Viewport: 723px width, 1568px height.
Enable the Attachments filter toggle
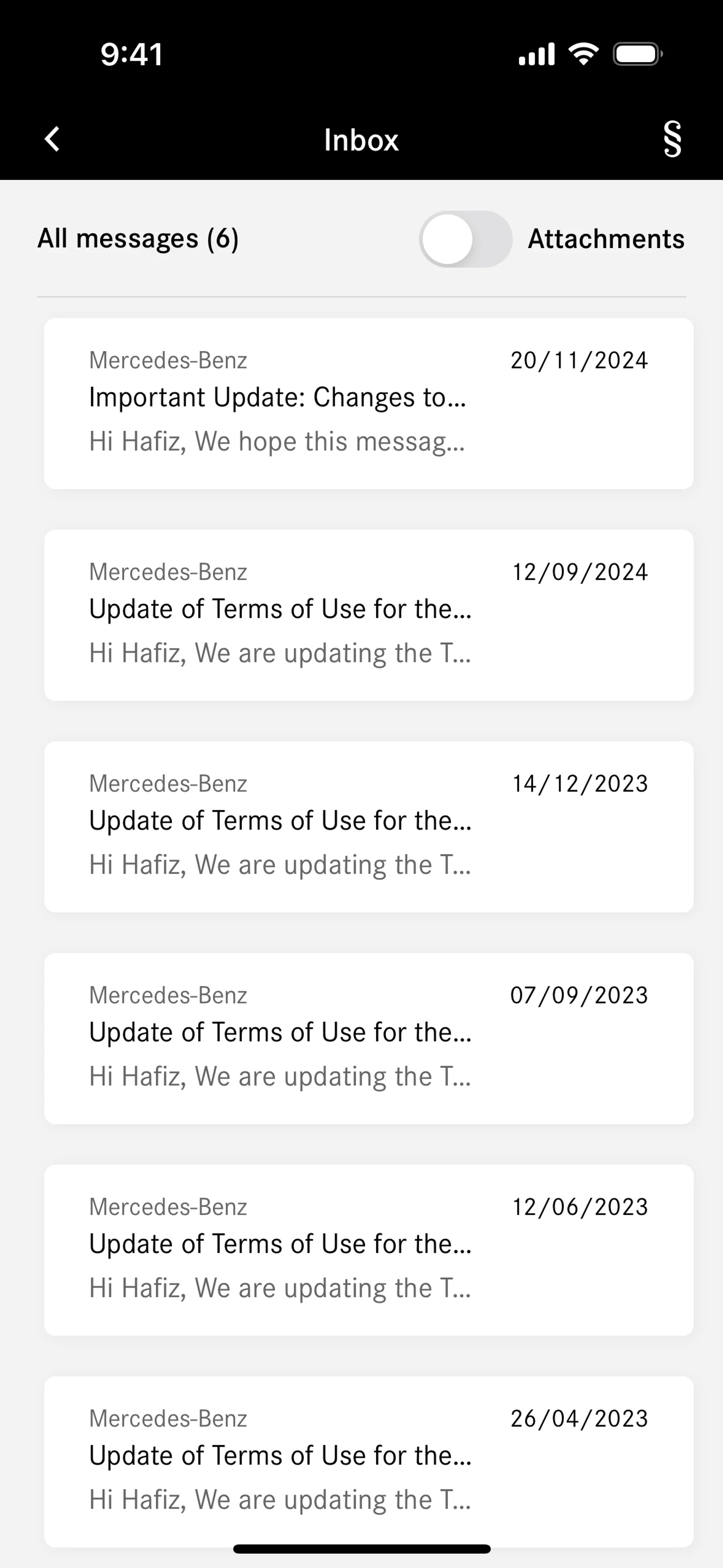pos(465,239)
